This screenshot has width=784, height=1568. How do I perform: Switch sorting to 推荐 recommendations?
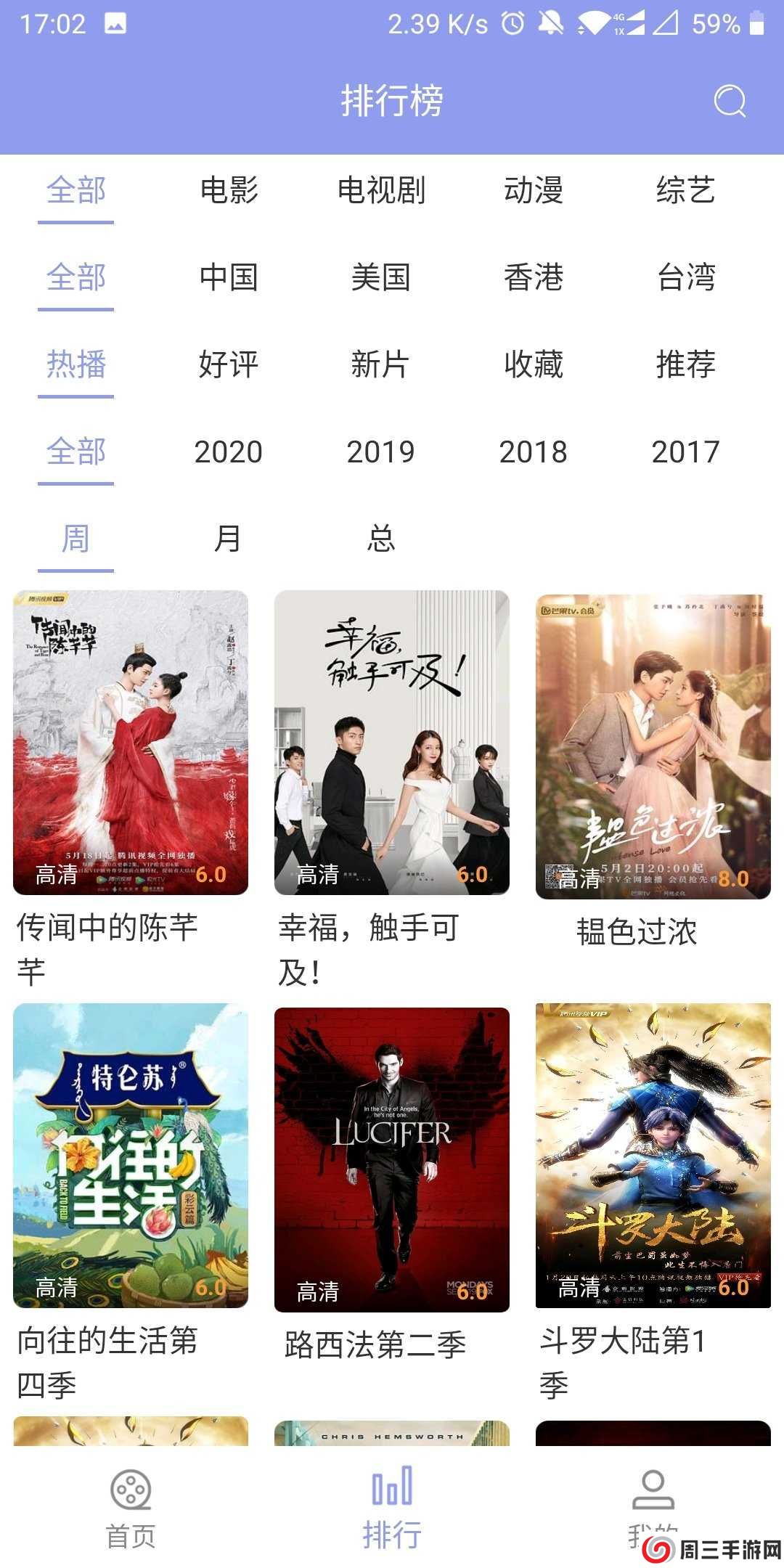pyautogui.click(x=687, y=366)
